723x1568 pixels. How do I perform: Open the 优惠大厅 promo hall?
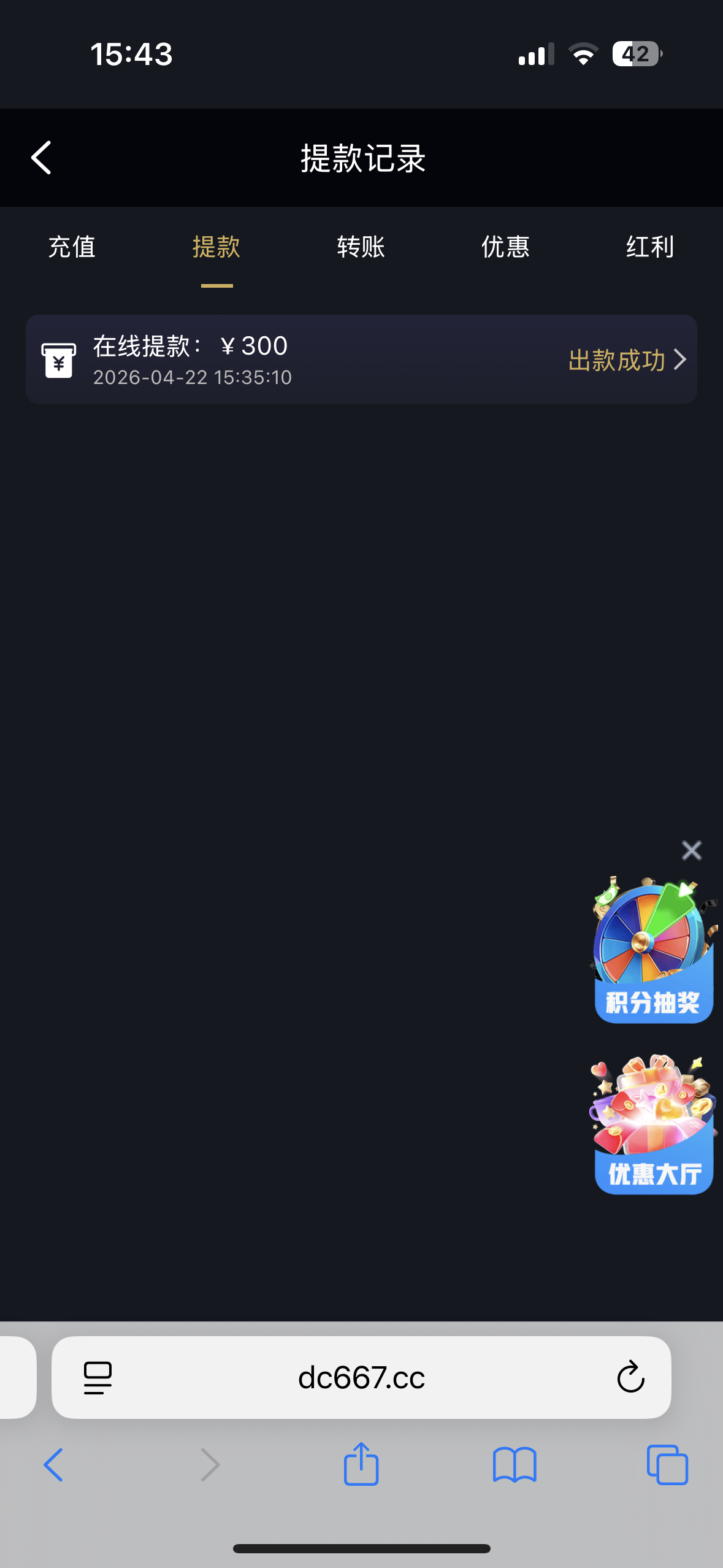click(654, 1124)
